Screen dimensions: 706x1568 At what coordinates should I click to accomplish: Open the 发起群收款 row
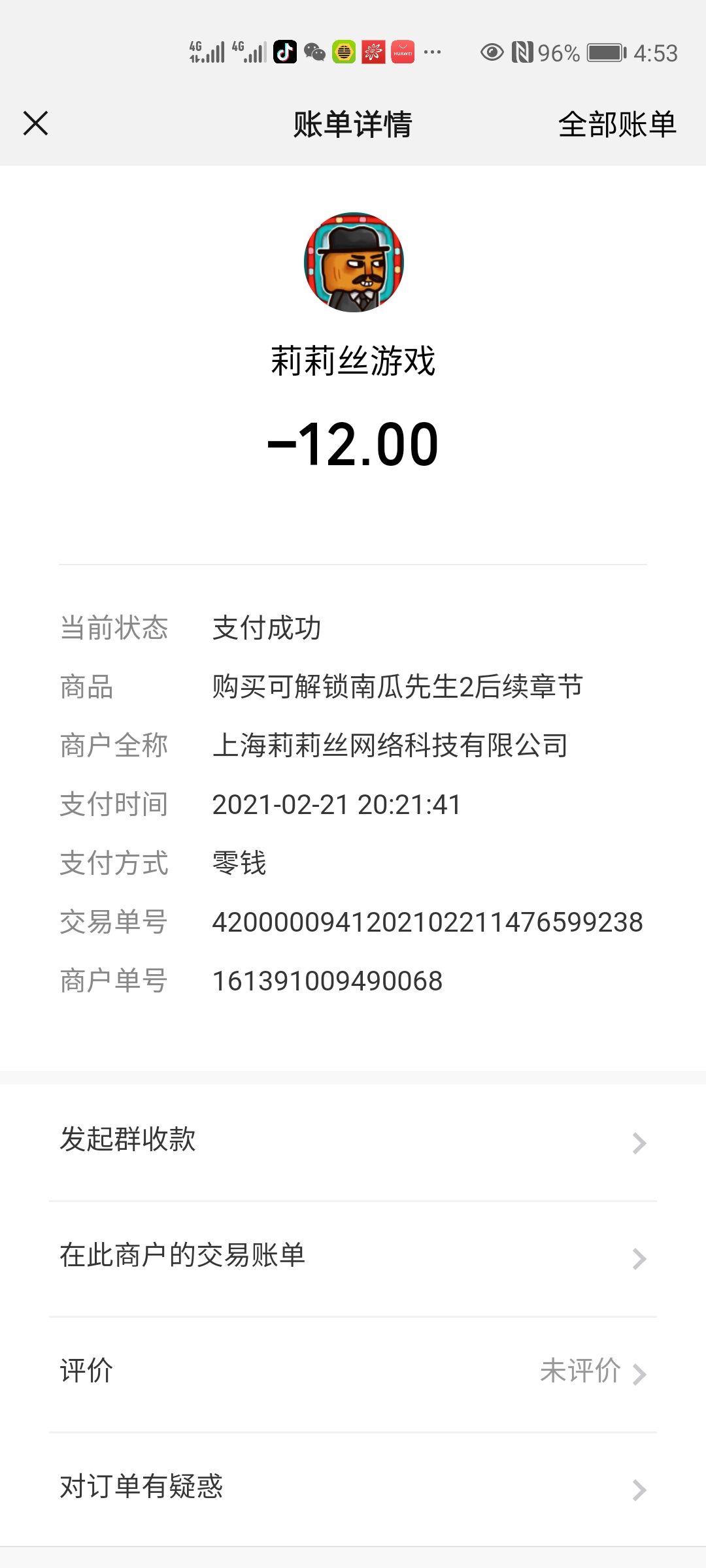tap(353, 1142)
